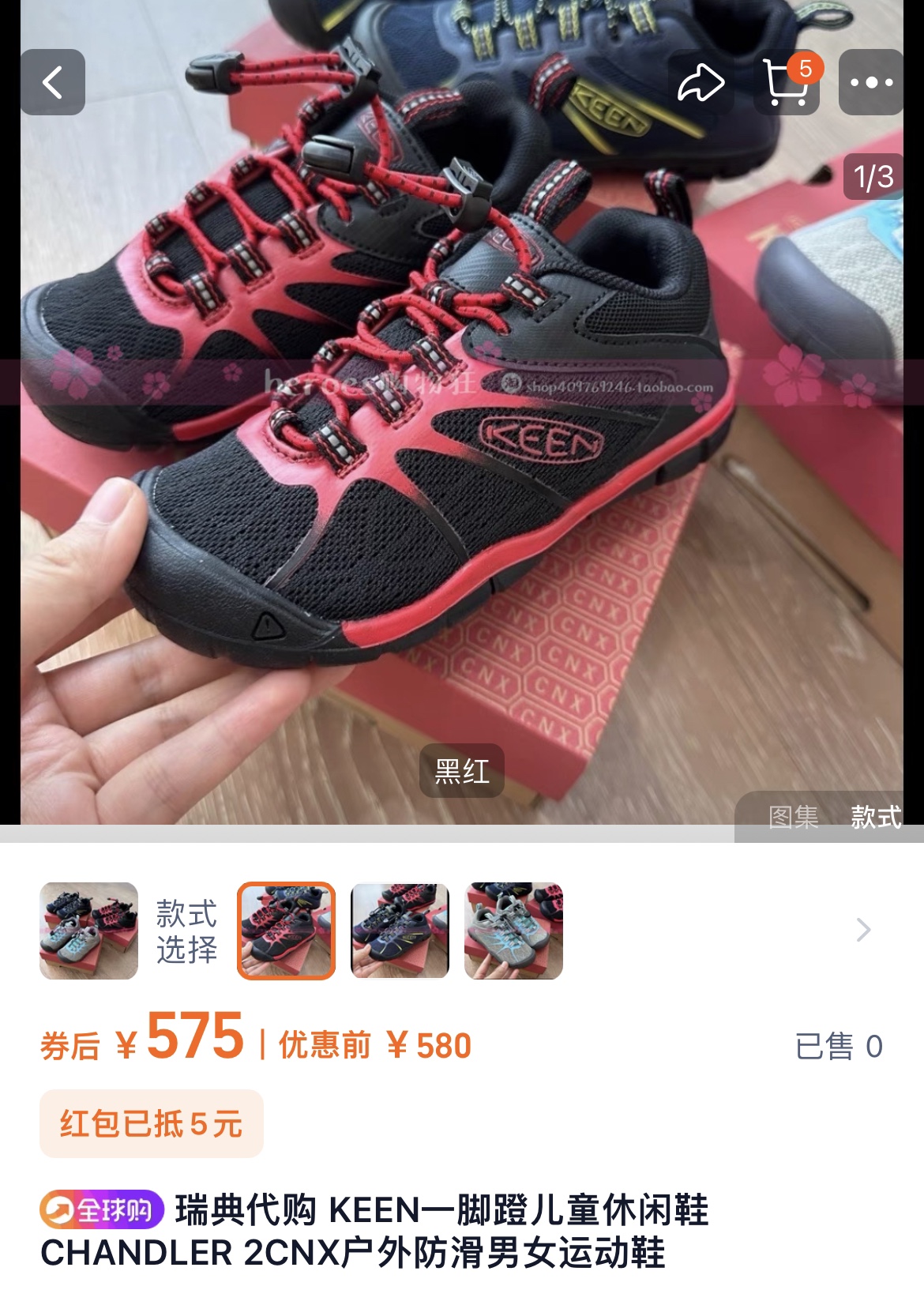
Task: Select the grey-blue shoe style thumbnail
Action: click(513, 931)
